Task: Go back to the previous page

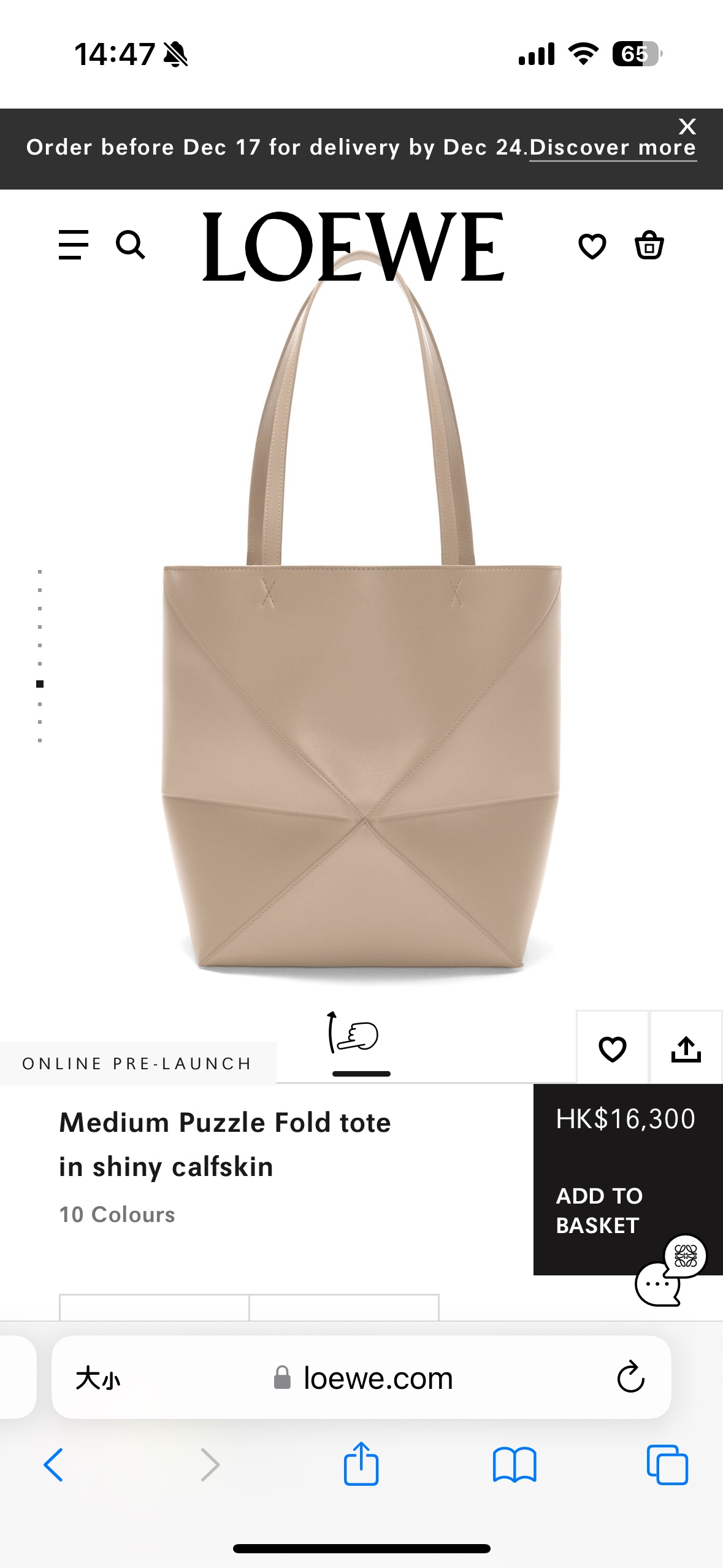Action: (54, 1465)
